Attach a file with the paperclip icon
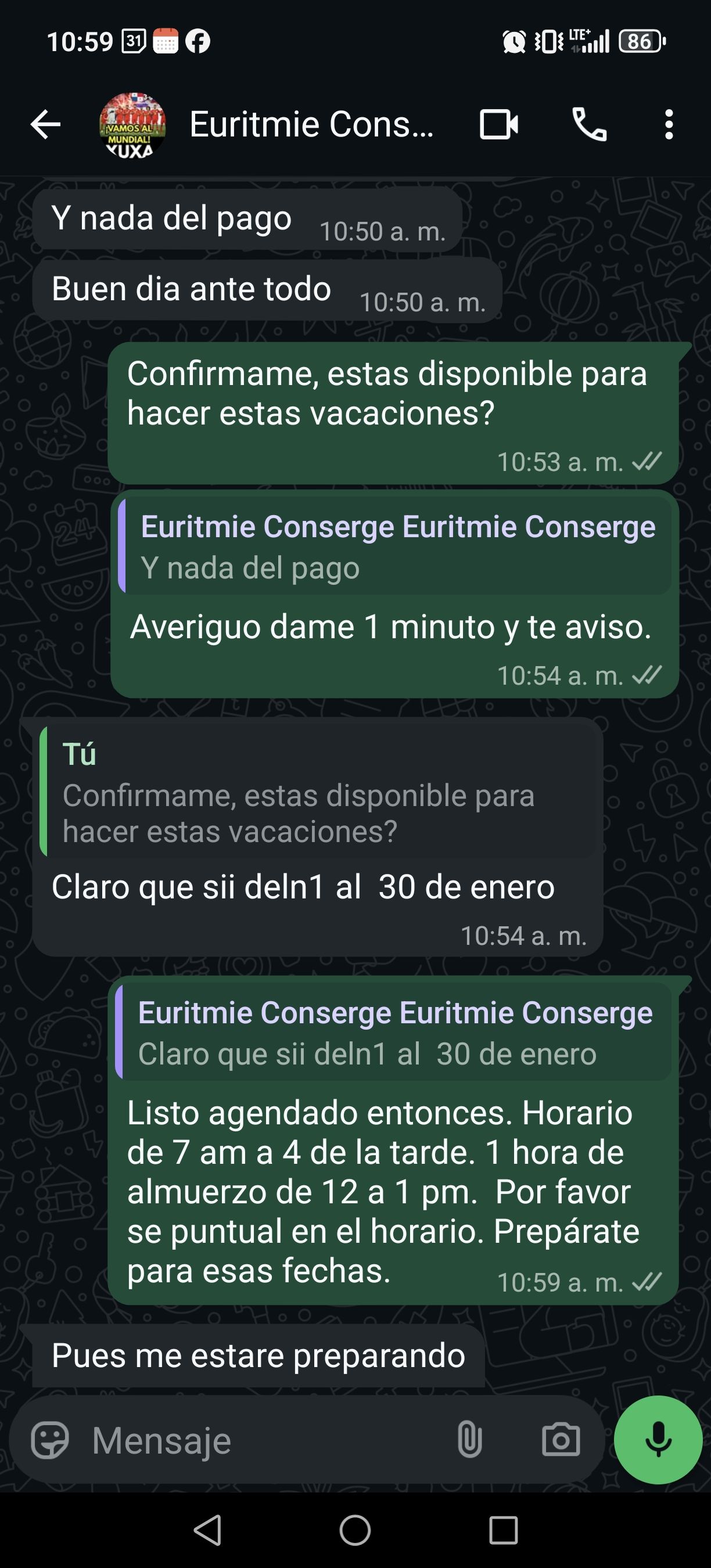Screen dimensions: 711x1568 point(469,1440)
